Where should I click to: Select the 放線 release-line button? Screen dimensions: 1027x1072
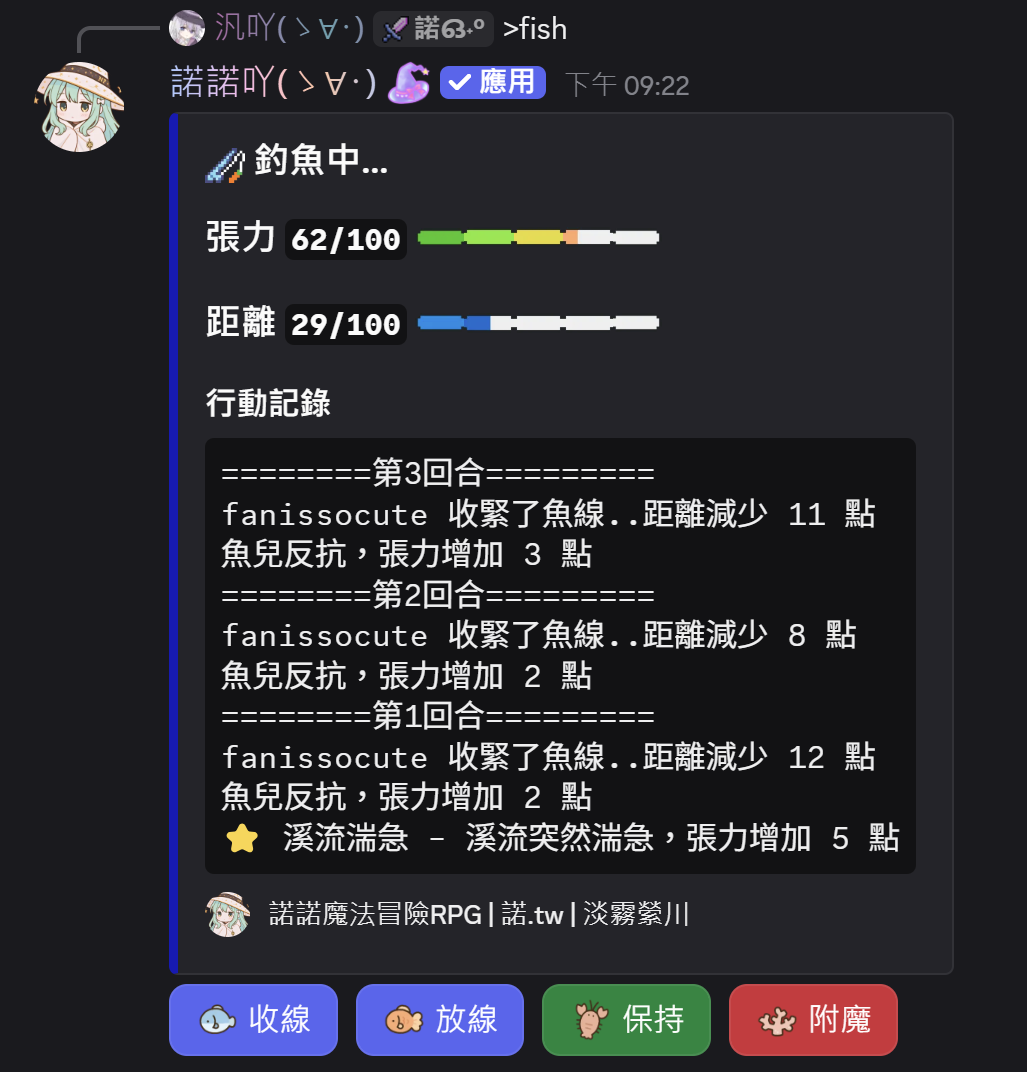click(x=440, y=1020)
